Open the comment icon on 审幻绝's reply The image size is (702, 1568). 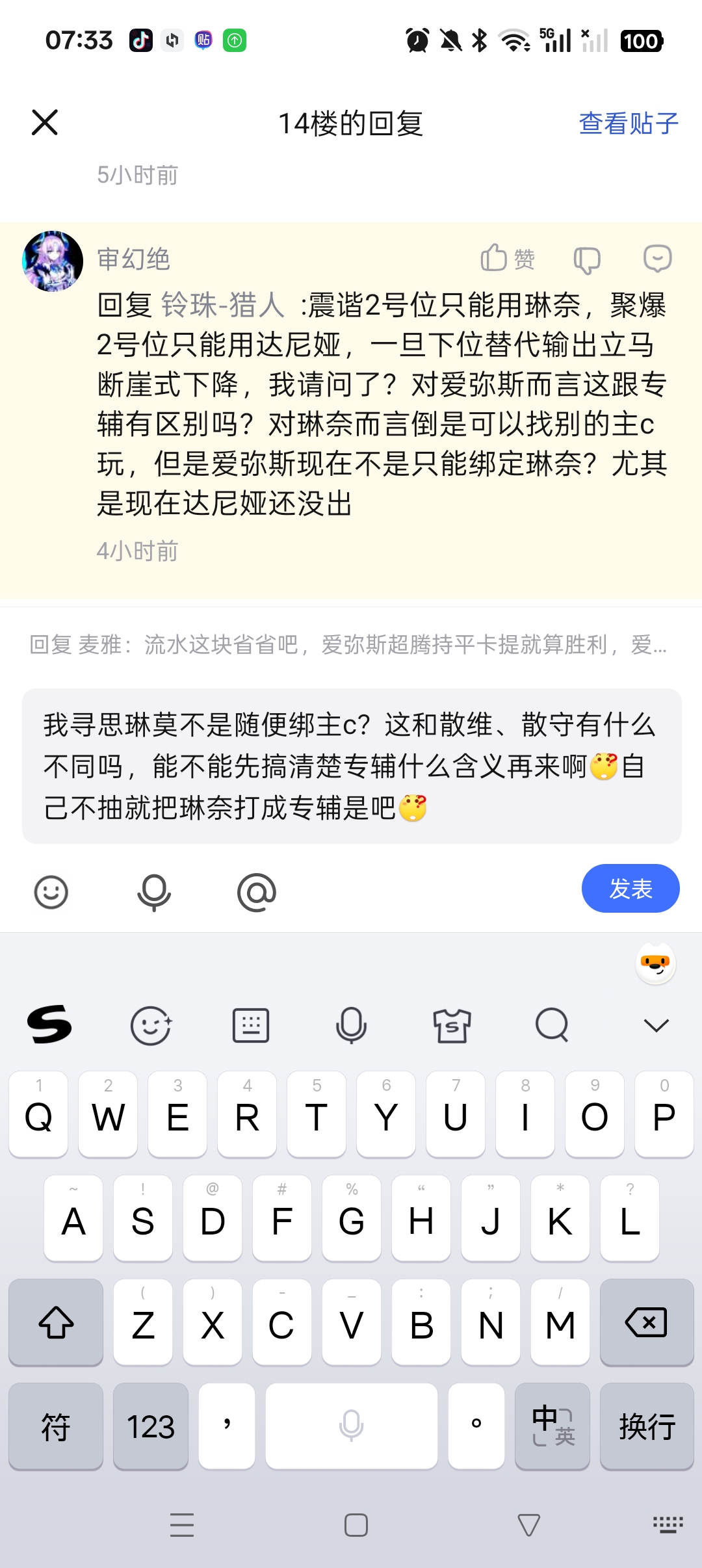[657, 259]
